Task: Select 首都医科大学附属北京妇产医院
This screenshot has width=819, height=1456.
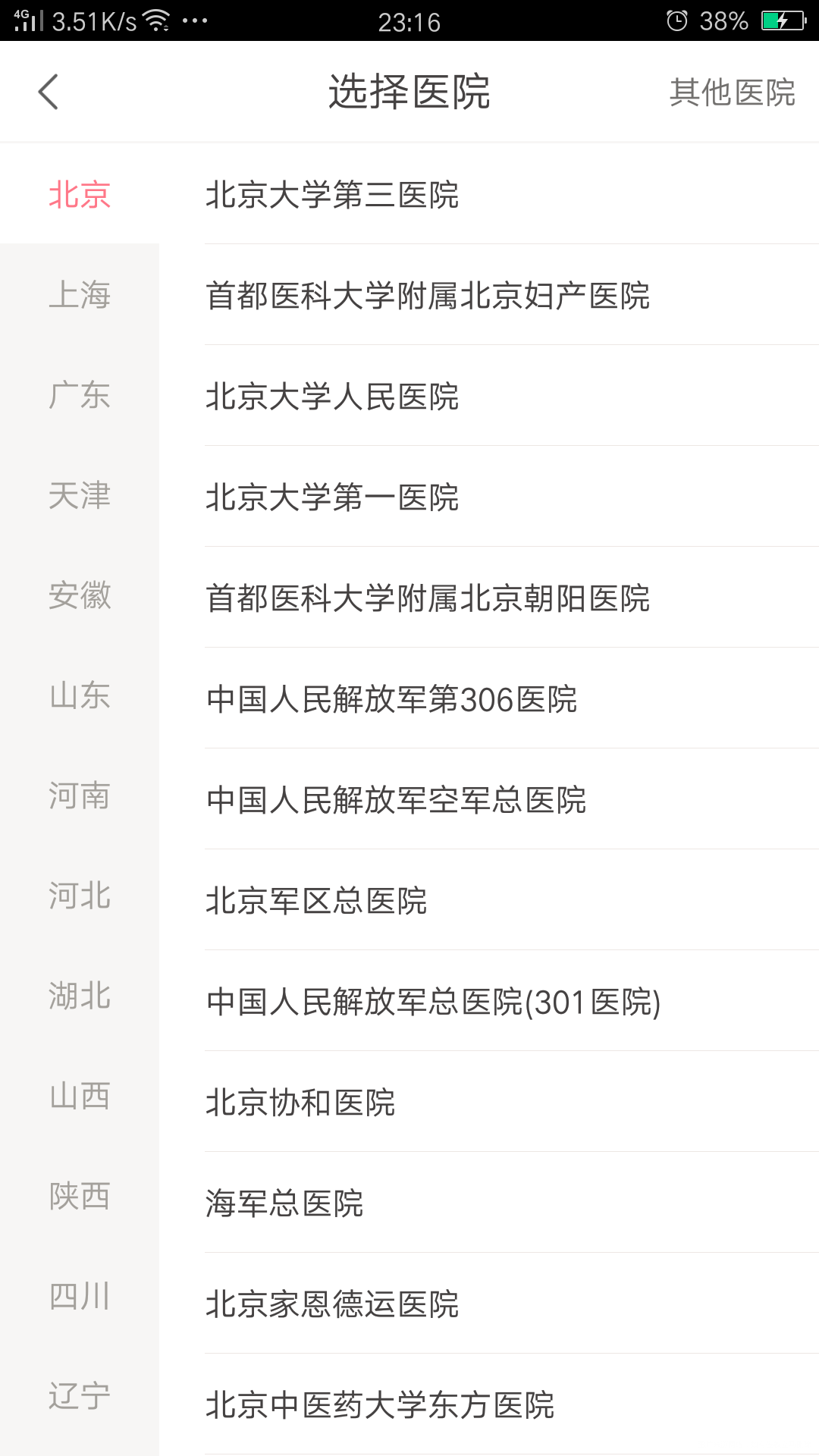Action: tap(430, 295)
